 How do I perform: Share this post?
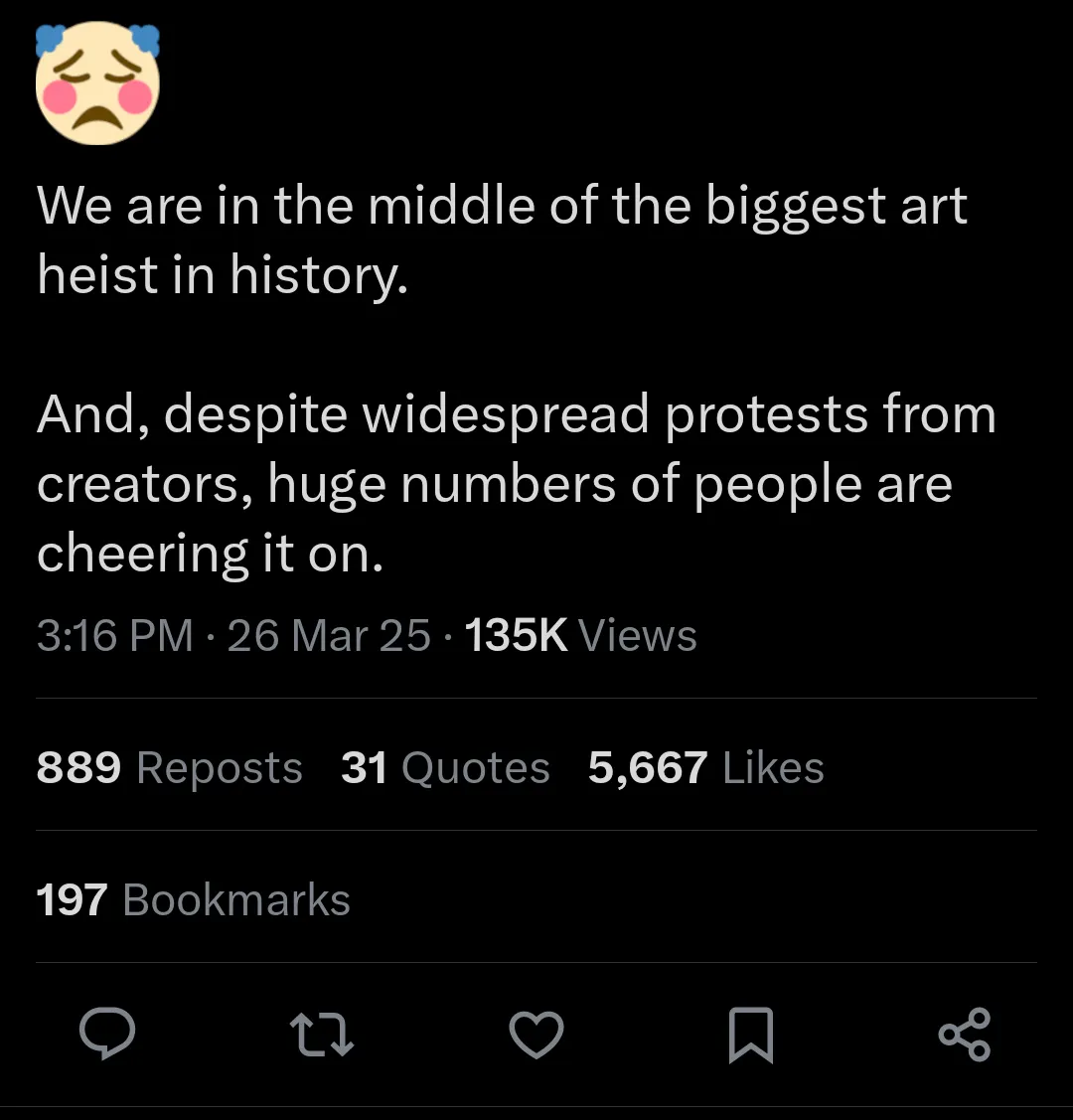[964, 1035]
